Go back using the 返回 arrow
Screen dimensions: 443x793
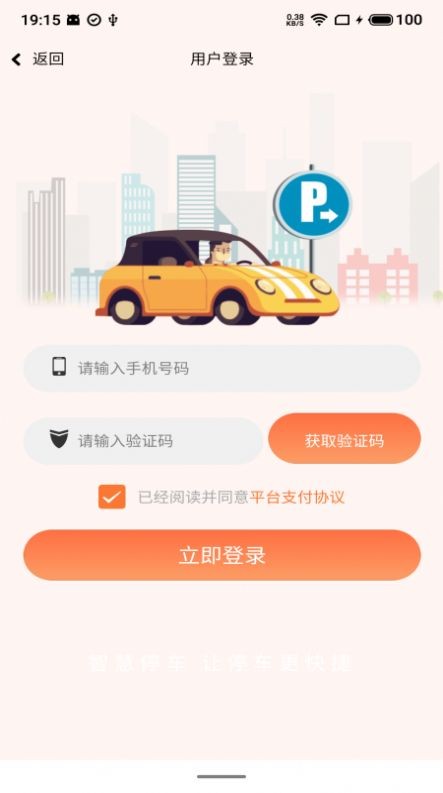pyautogui.click(x=37, y=59)
